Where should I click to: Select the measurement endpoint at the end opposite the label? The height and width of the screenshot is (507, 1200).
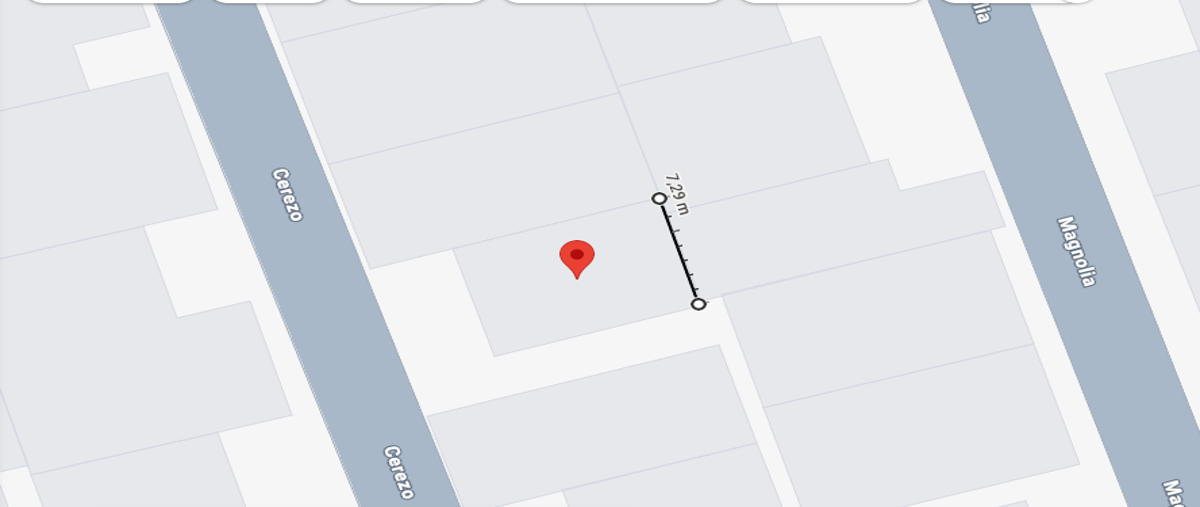[698, 304]
